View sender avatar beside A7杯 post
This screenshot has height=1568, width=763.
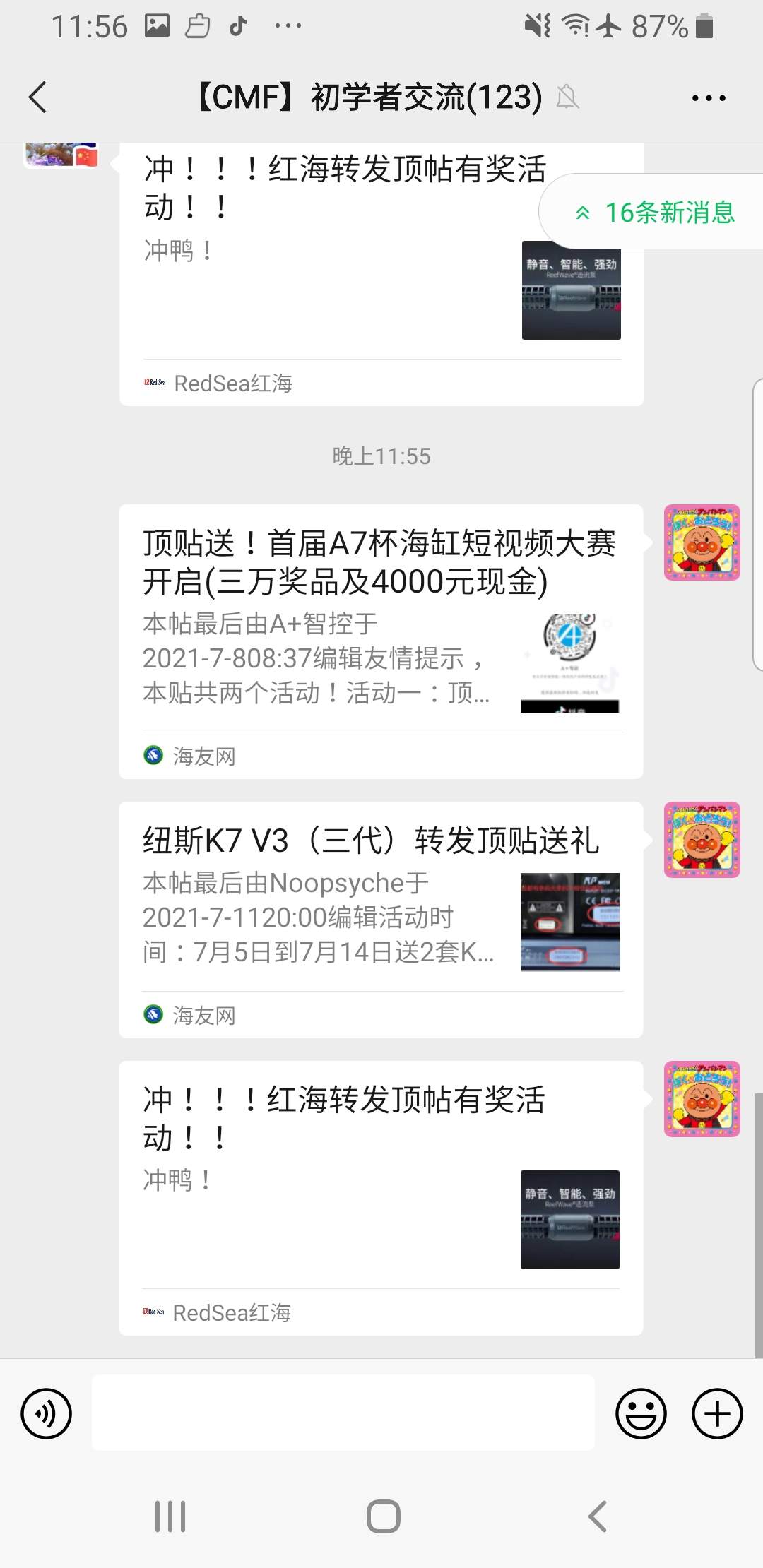[x=702, y=542]
